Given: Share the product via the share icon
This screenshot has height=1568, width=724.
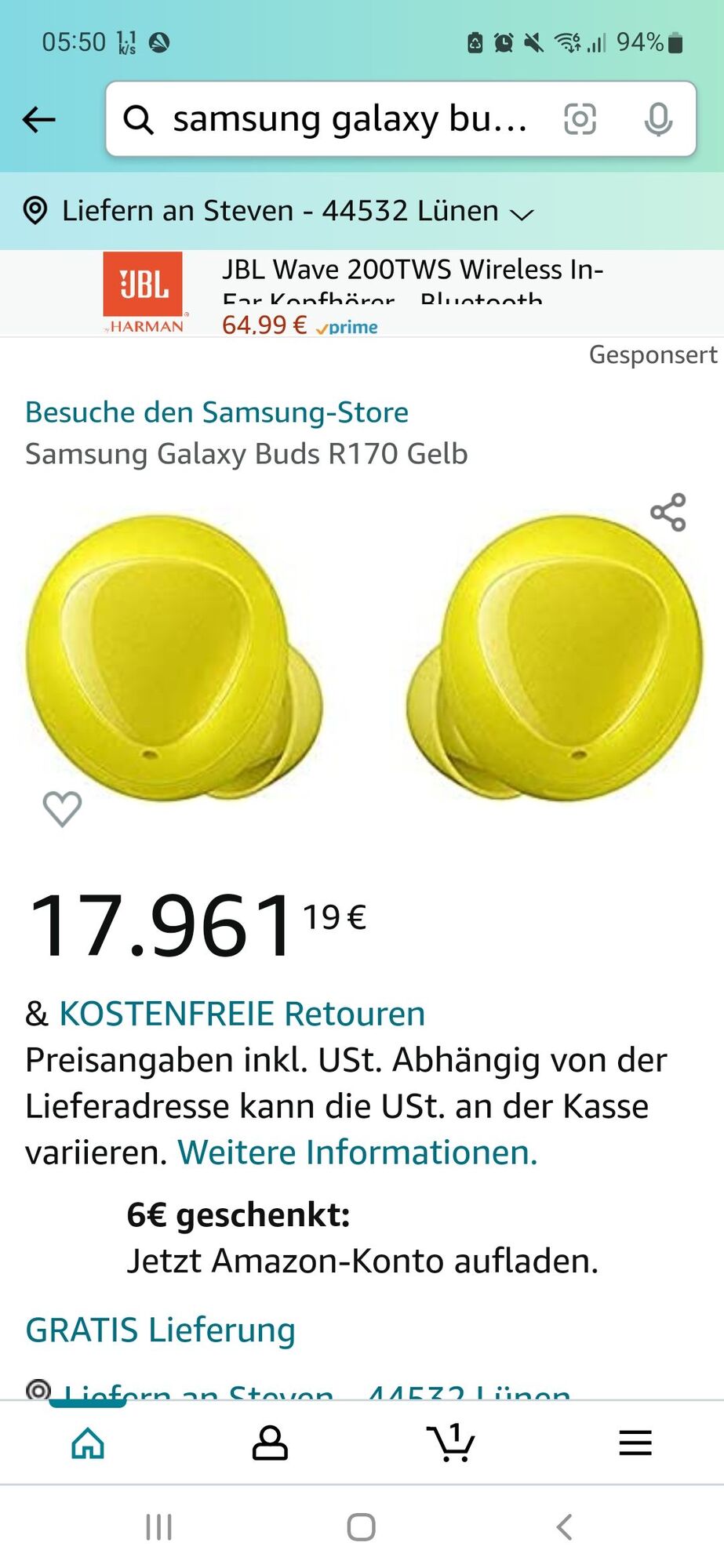Looking at the screenshot, I should pyautogui.click(x=668, y=514).
